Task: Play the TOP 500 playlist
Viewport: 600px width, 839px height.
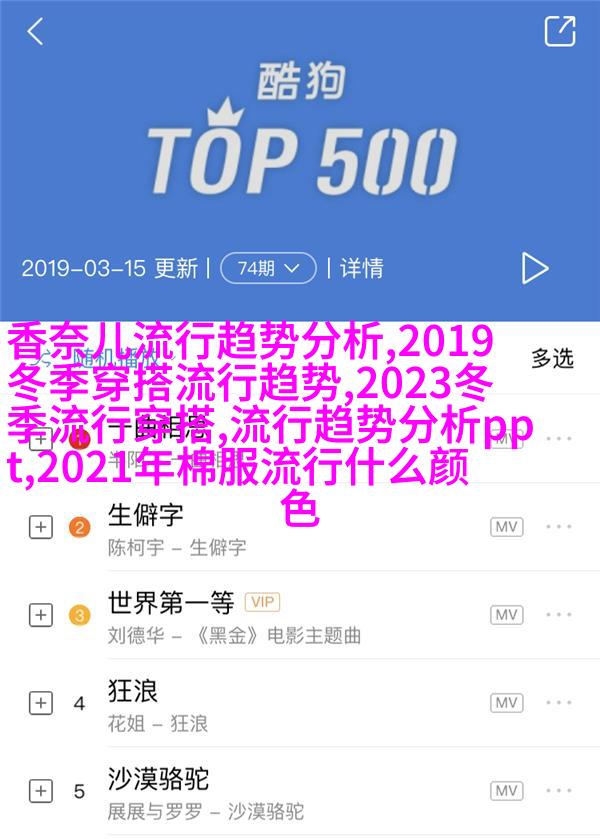Action: (x=535, y=268)
